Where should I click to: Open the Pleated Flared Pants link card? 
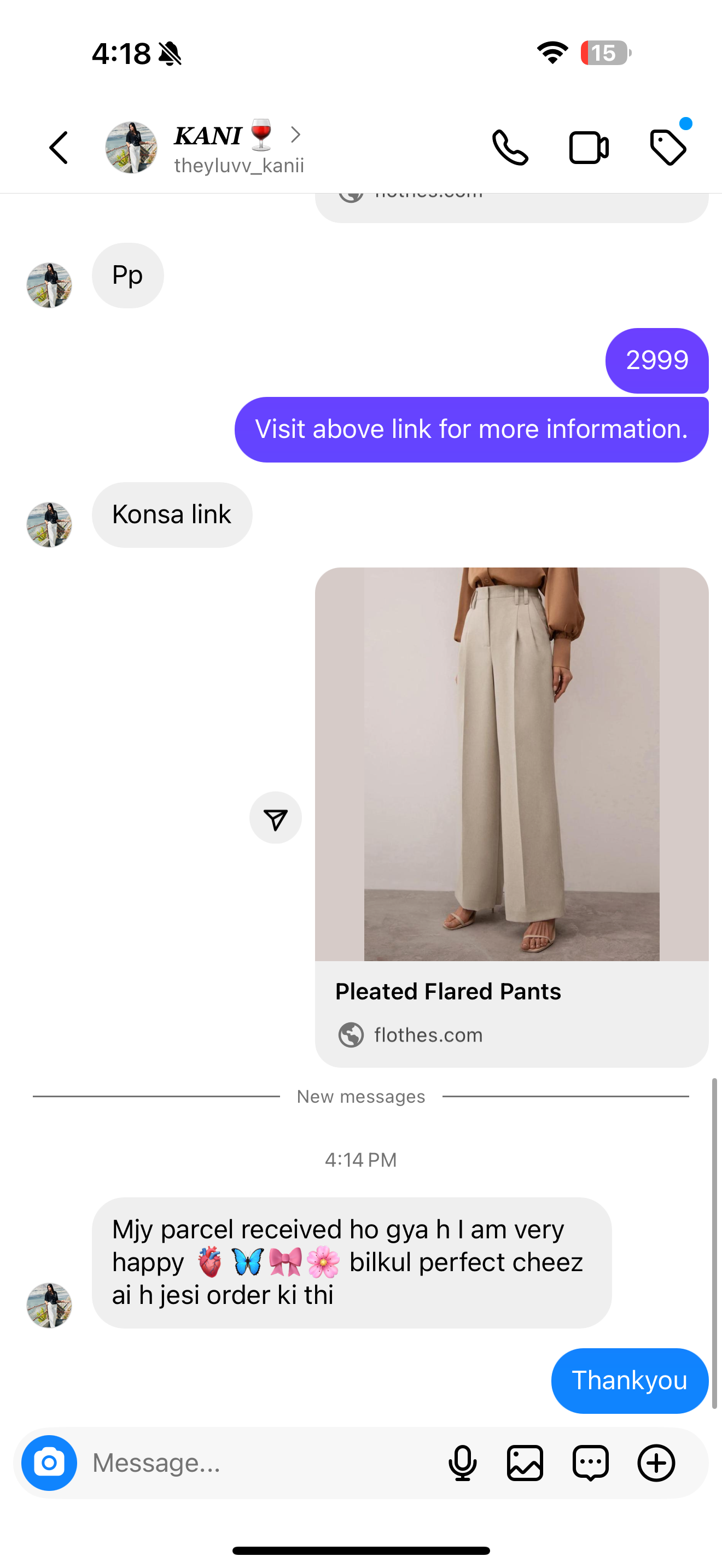point(511,816)
